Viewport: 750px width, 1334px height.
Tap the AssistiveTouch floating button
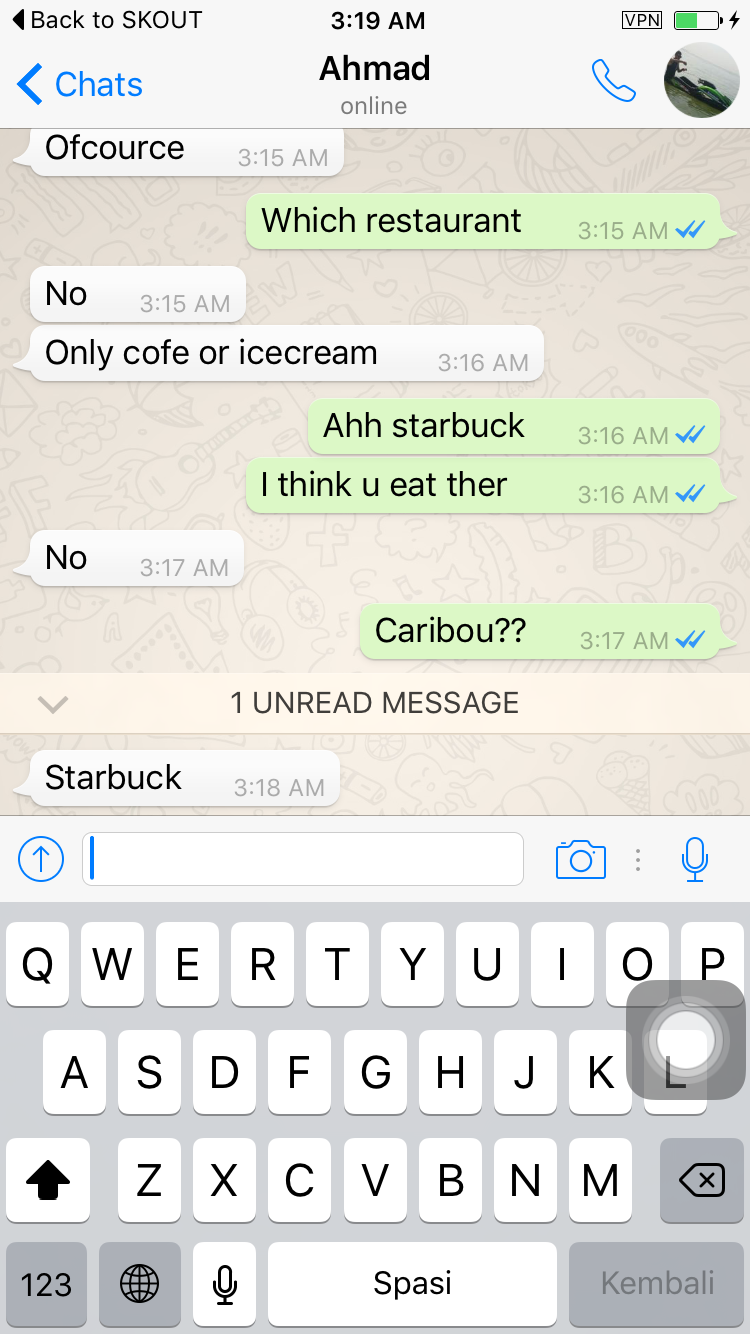tap(685, 1040)
